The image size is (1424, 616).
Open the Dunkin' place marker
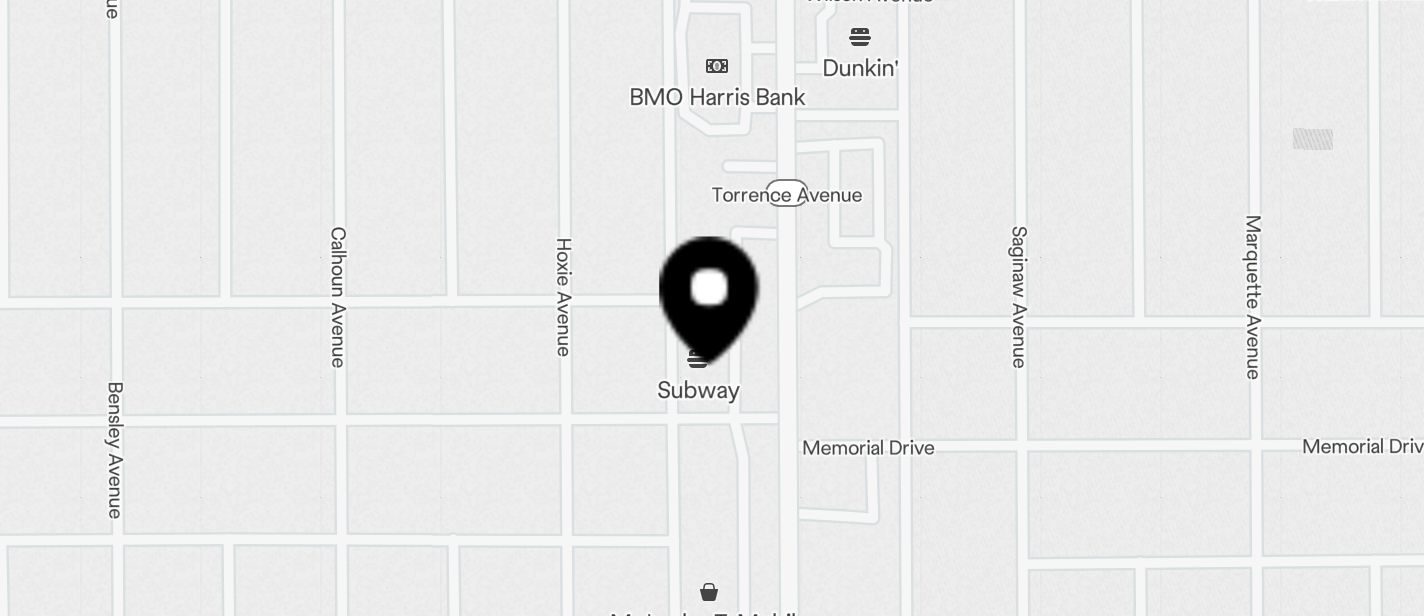coord(860,38)
